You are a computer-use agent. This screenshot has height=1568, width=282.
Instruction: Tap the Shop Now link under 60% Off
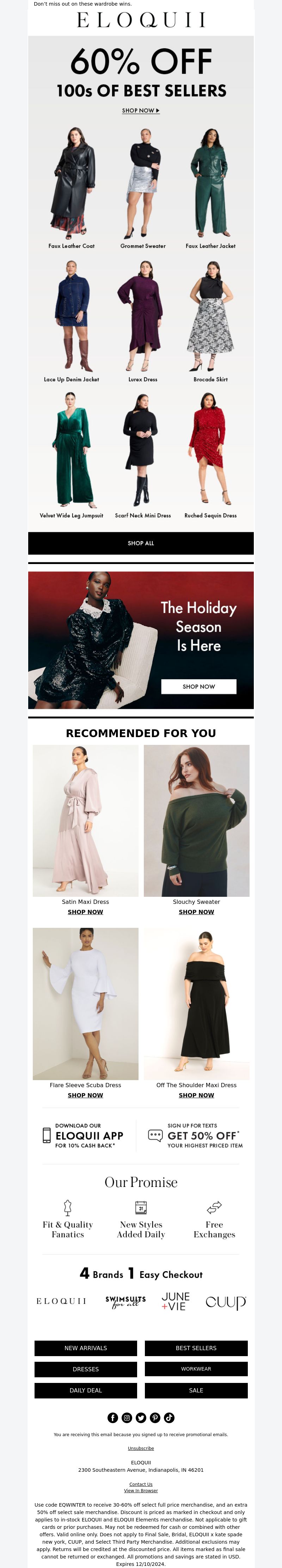[x=141, y=111]
